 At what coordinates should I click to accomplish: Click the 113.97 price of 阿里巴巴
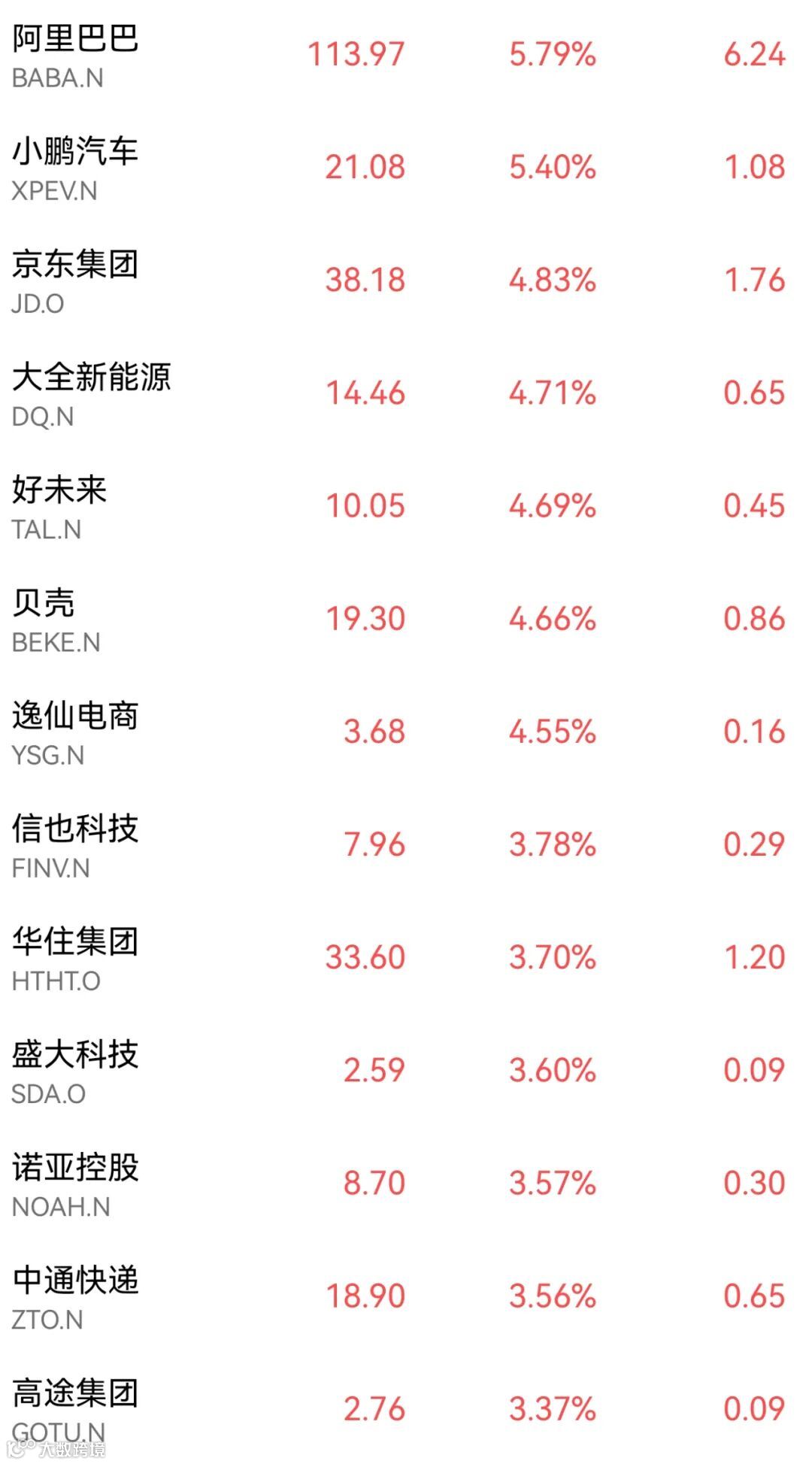coord(355,54)
